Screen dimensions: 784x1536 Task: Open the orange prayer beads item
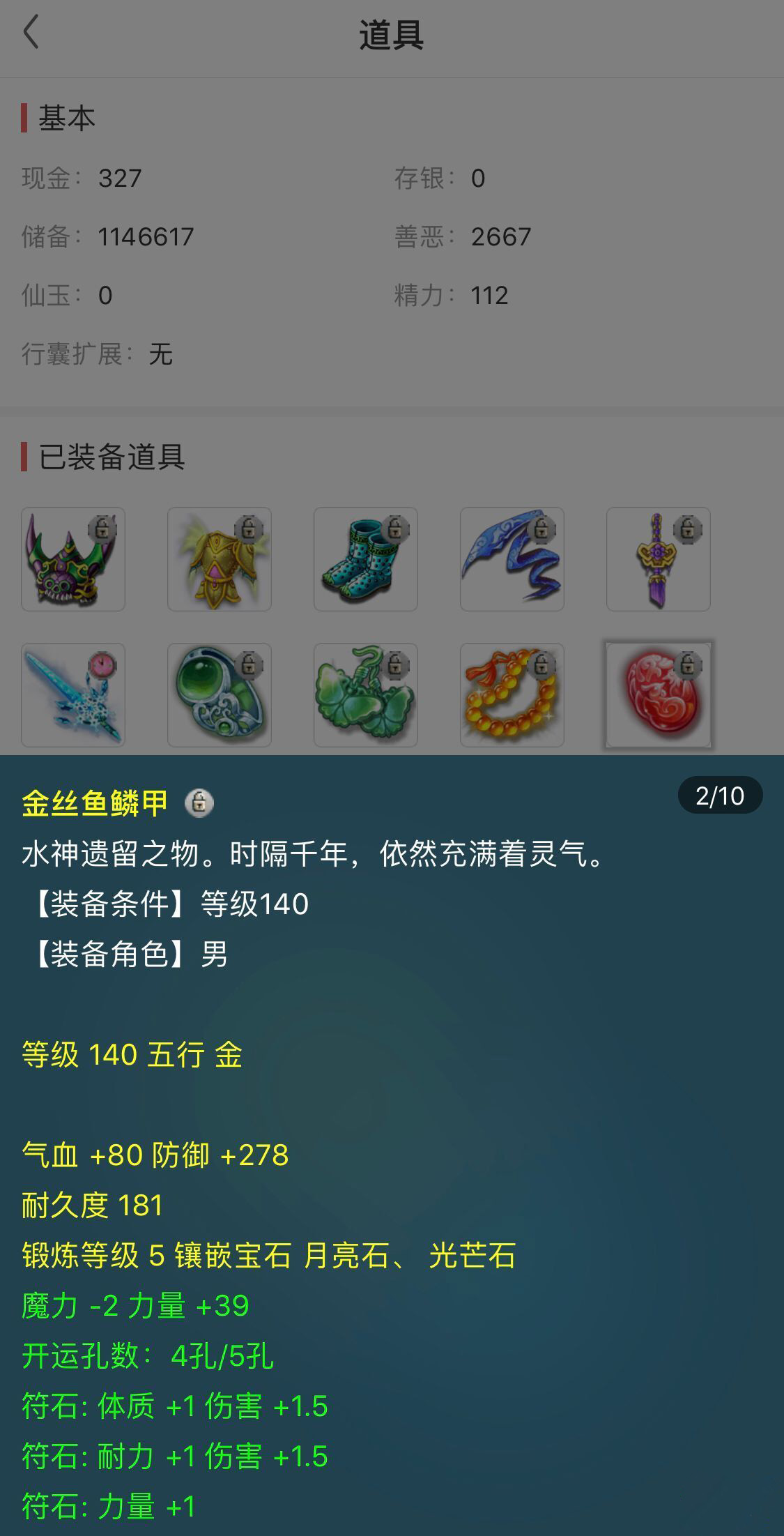pos(512,695)
